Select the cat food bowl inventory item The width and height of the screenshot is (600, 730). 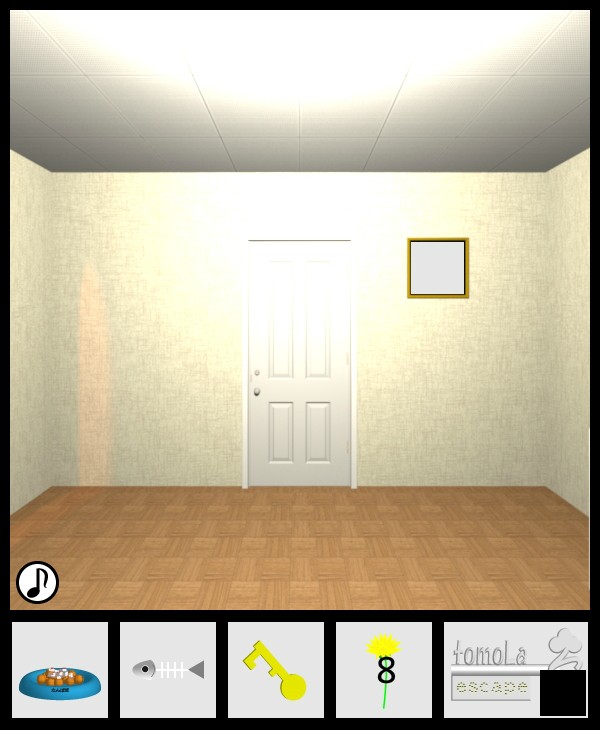click(x=60, y=670)
